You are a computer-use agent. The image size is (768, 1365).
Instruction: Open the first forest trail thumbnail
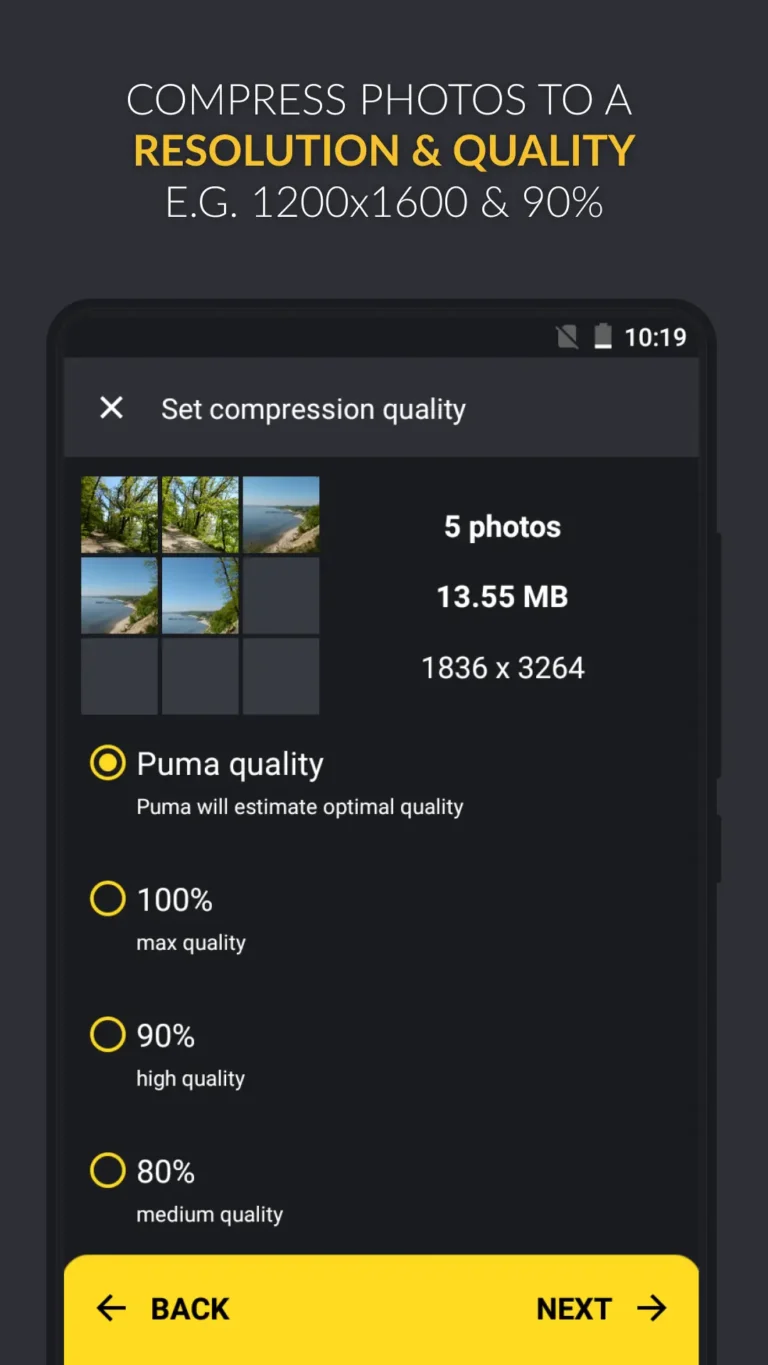(x=119, y=516)
